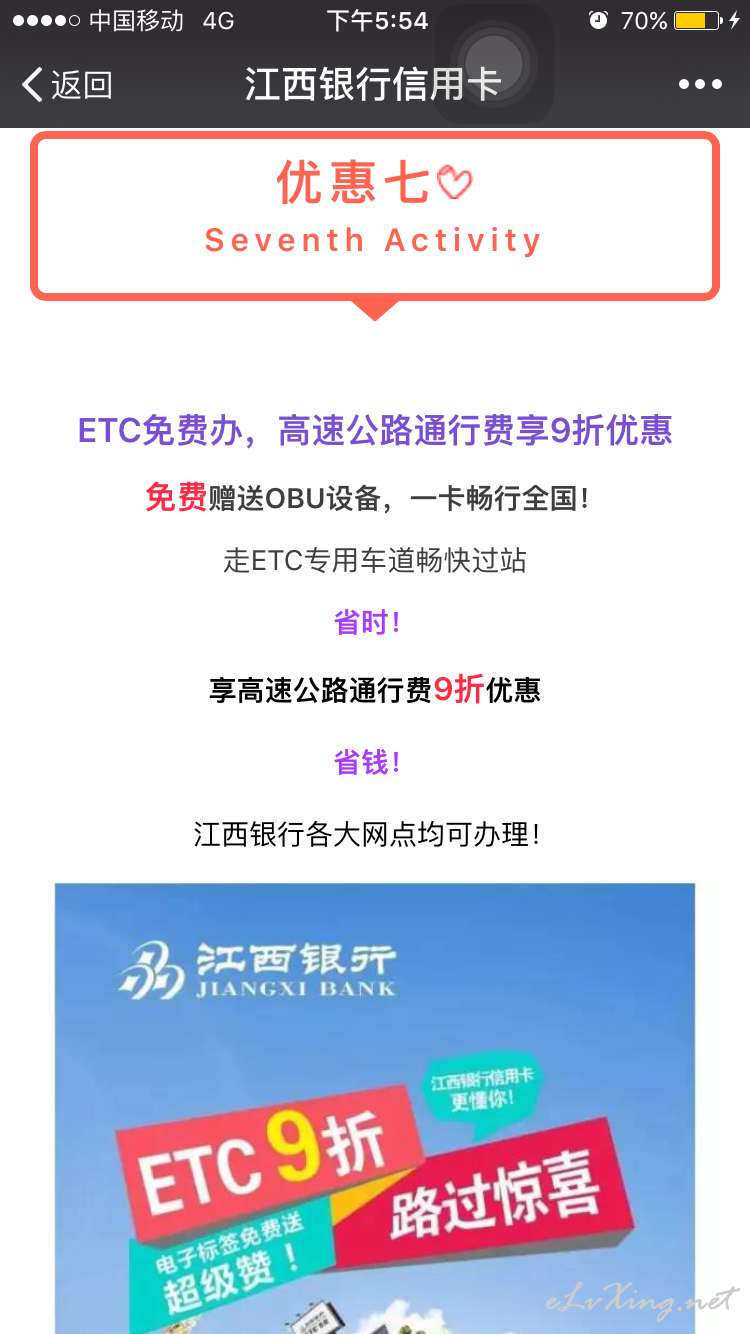Go back using the 返回 button
The image size is (750, 1334).
pos(67,85)
